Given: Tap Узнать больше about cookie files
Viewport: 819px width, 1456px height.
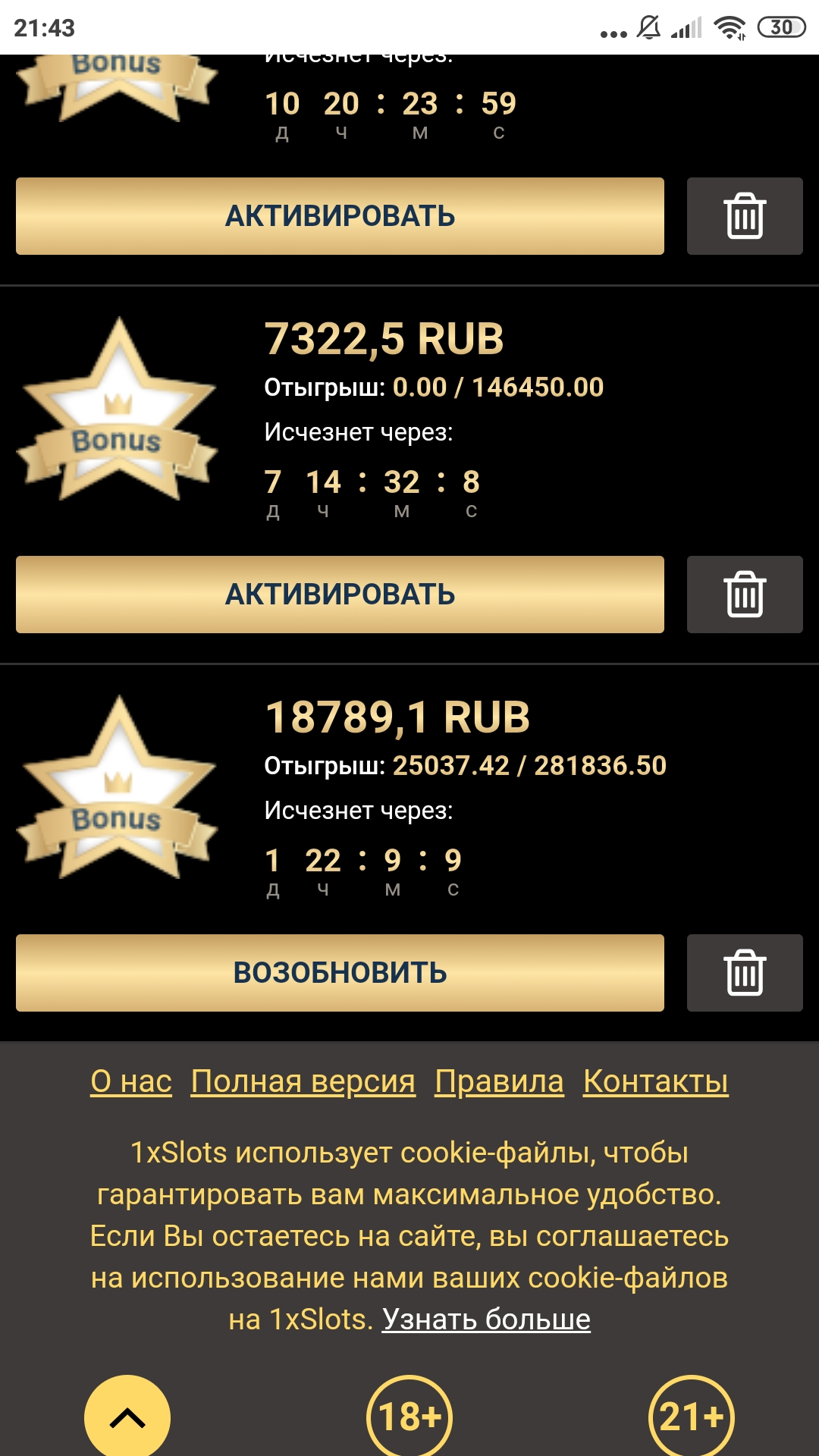Looking at the screenshot, I should coord(486,1319).
